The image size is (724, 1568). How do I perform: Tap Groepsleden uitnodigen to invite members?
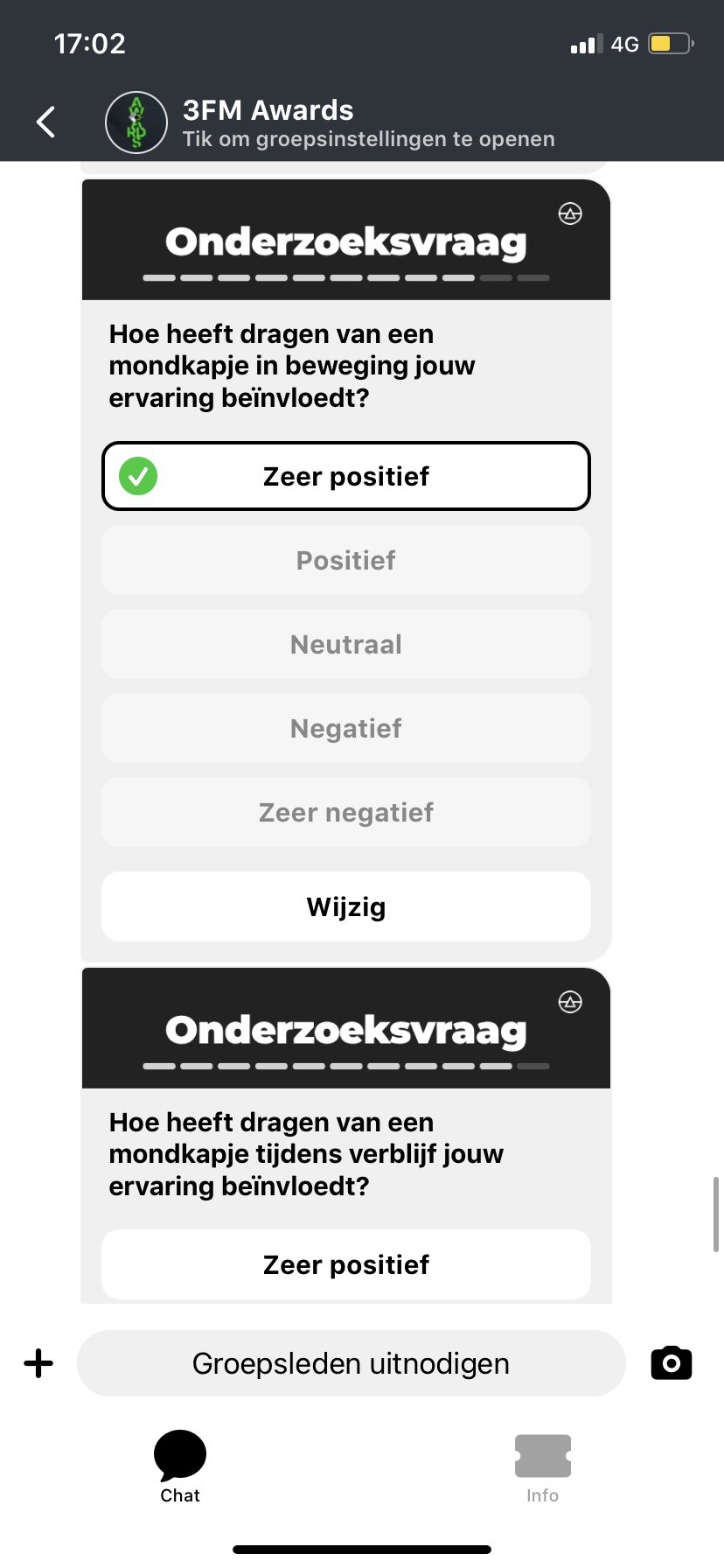tap(352, 1363)
